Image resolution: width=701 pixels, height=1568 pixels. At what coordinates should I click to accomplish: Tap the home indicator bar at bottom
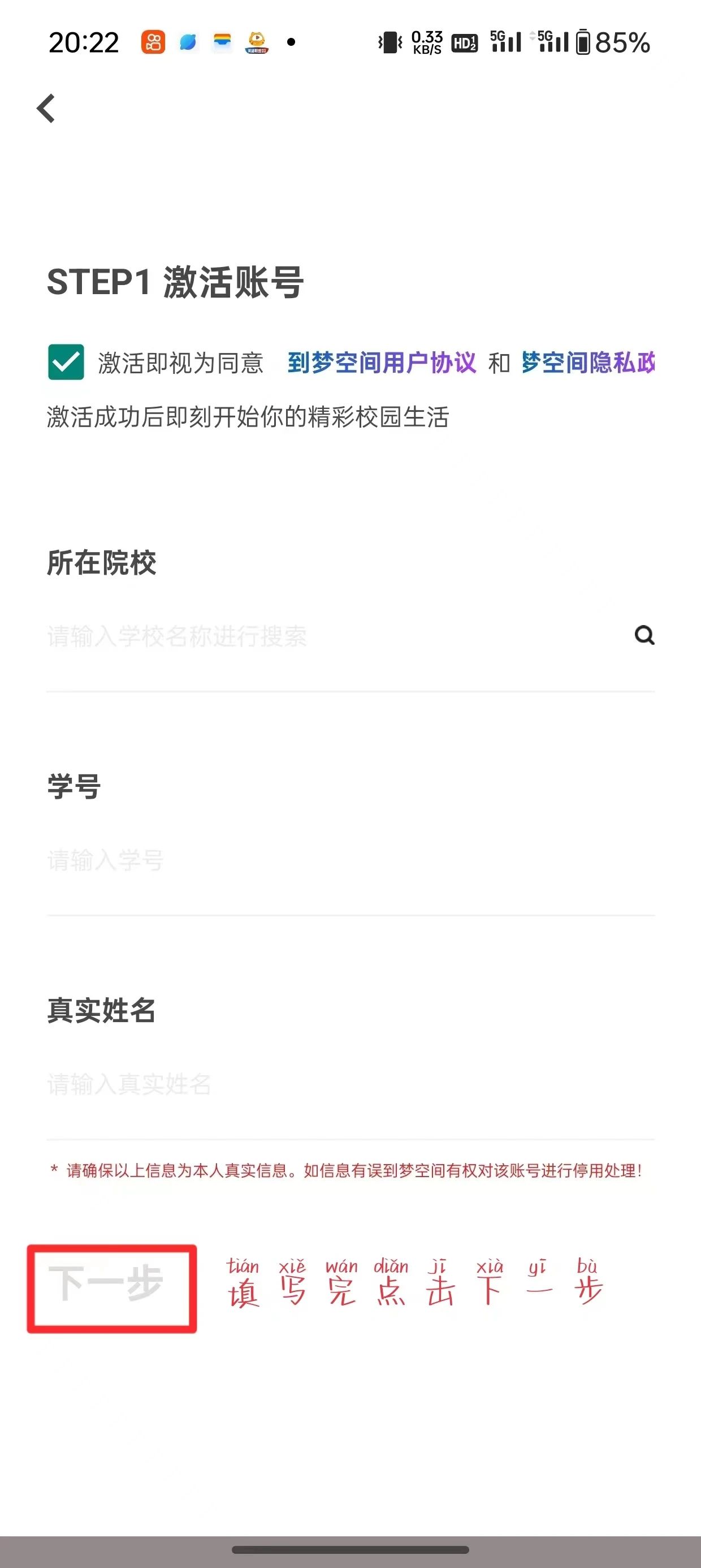pyautogui.click(x=350, y=1550)
